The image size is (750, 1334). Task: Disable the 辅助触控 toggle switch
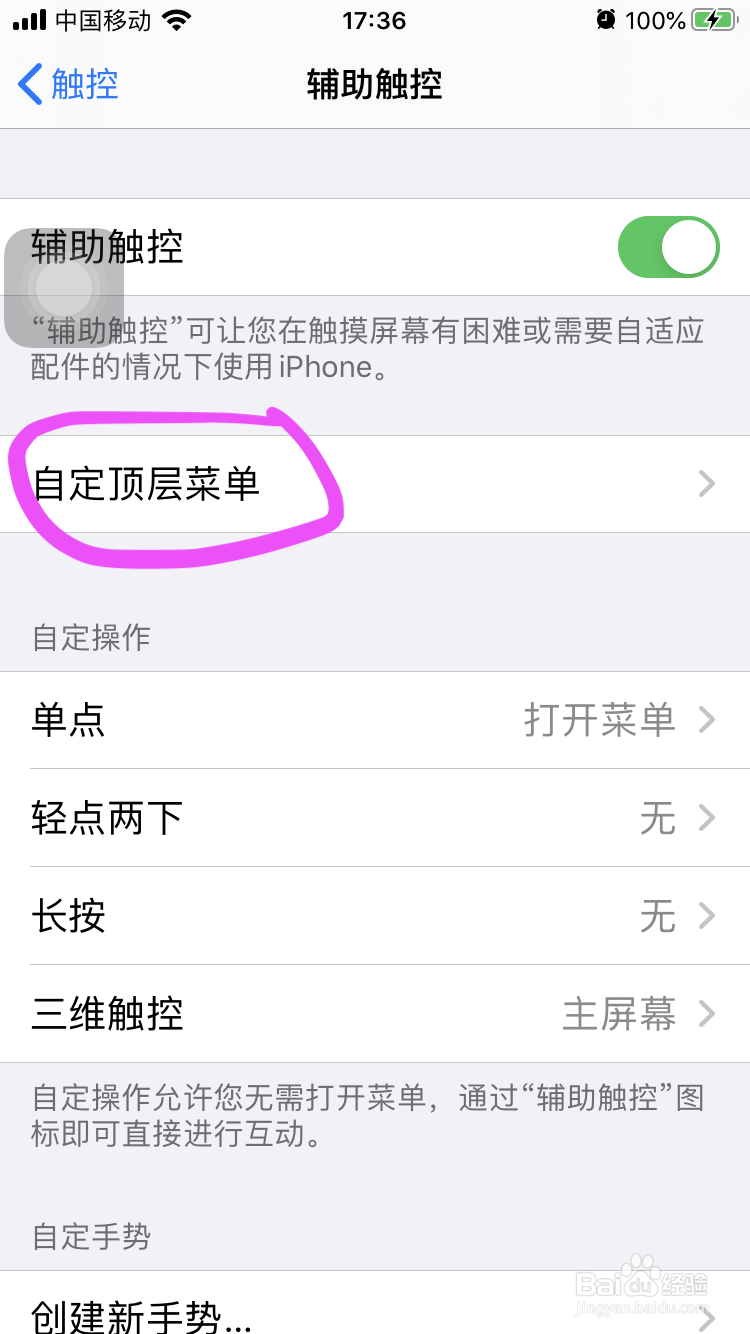point(668,247)
